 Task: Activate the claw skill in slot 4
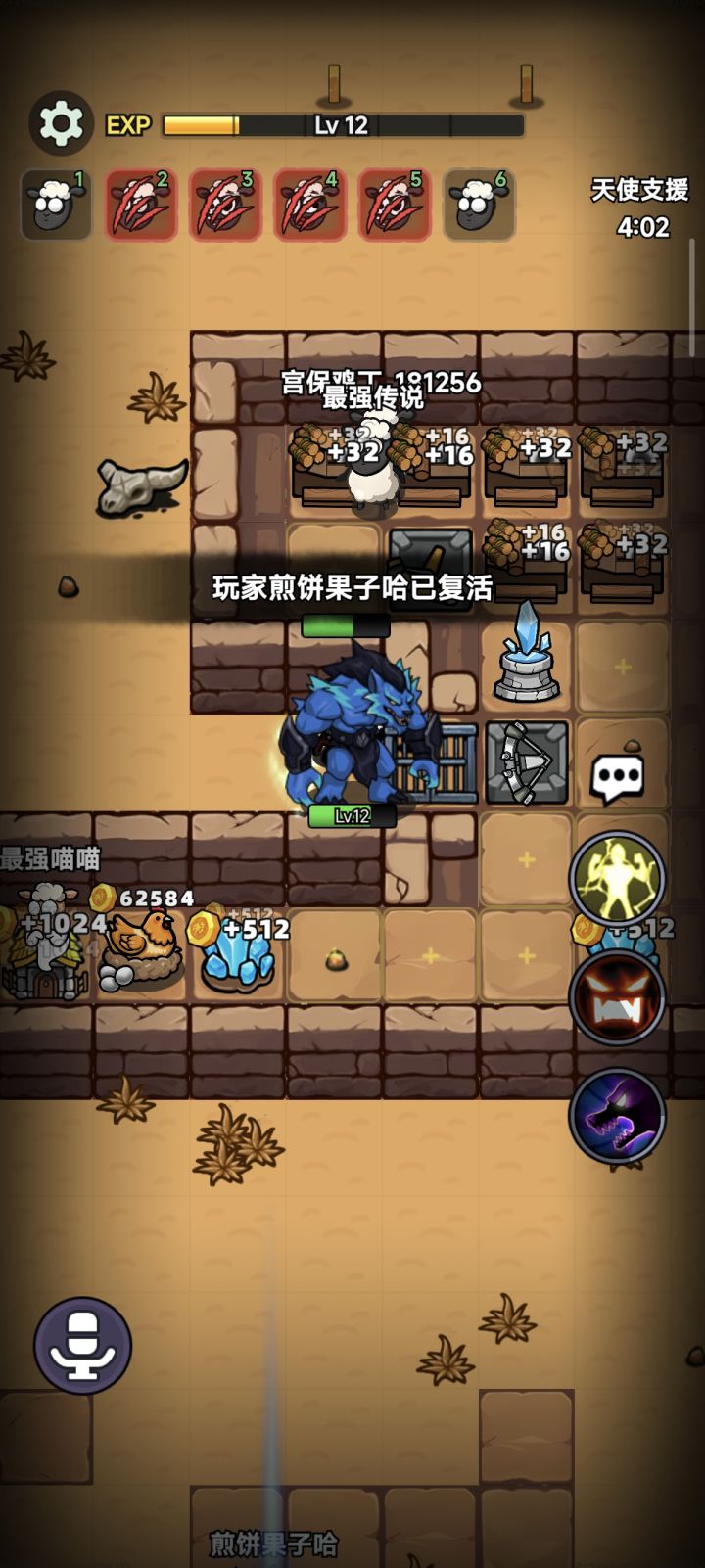point(308,205)
